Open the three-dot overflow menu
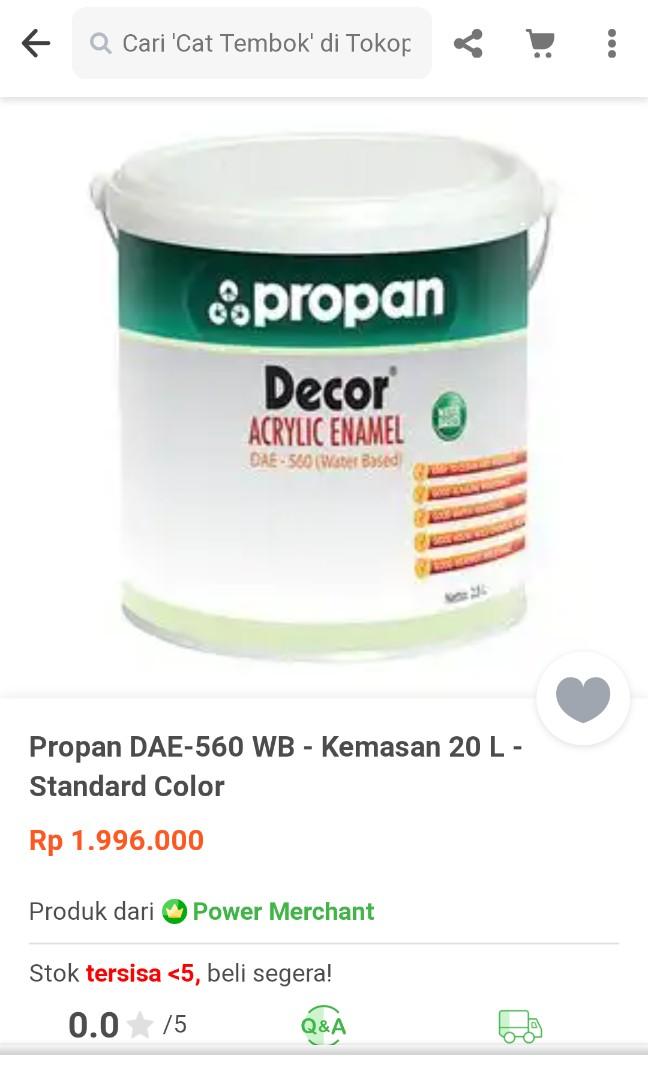Screen dimensions: 648x1080 pyautogui.click(x=611, y=43)
